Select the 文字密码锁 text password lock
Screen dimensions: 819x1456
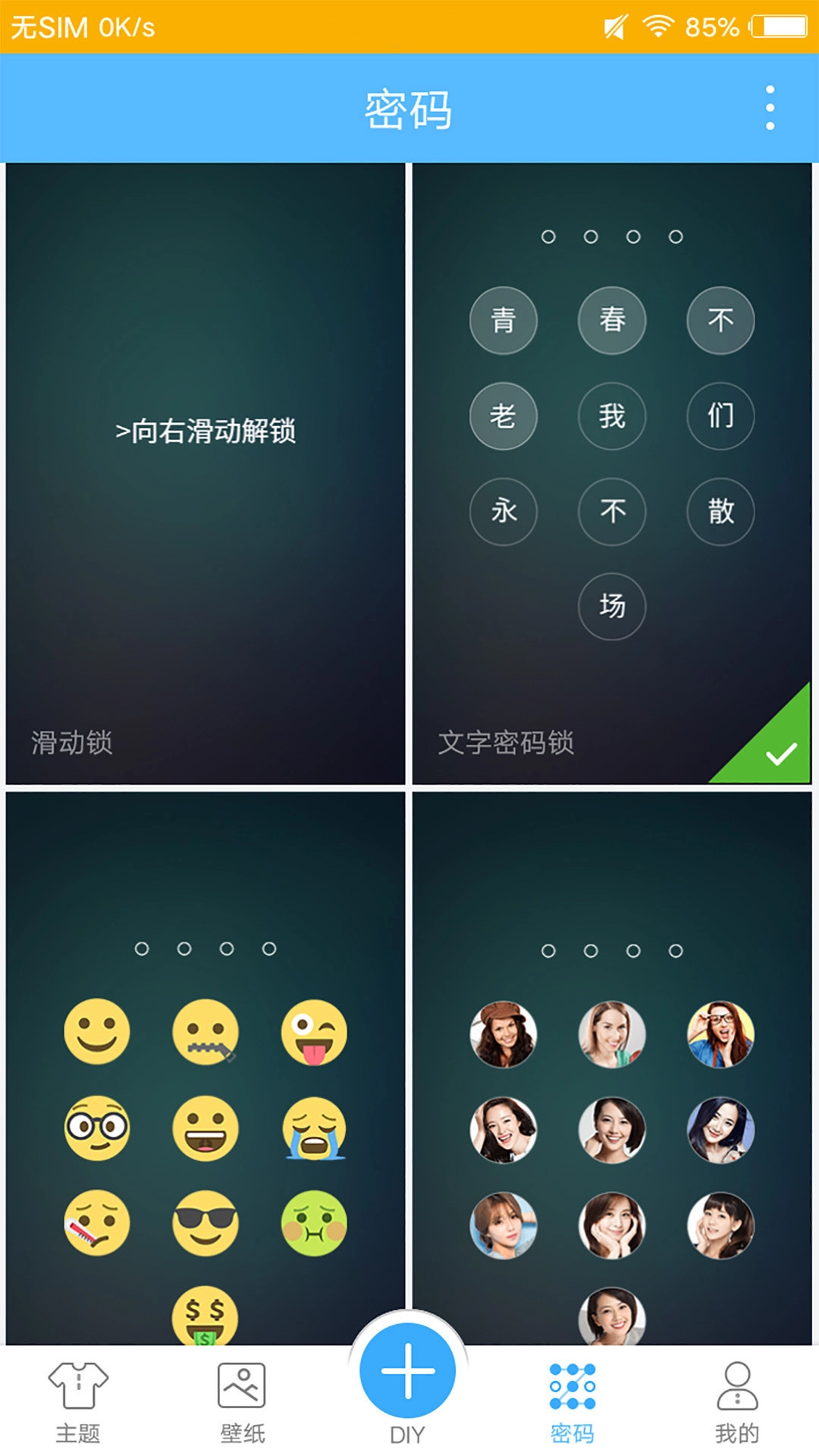611,473
